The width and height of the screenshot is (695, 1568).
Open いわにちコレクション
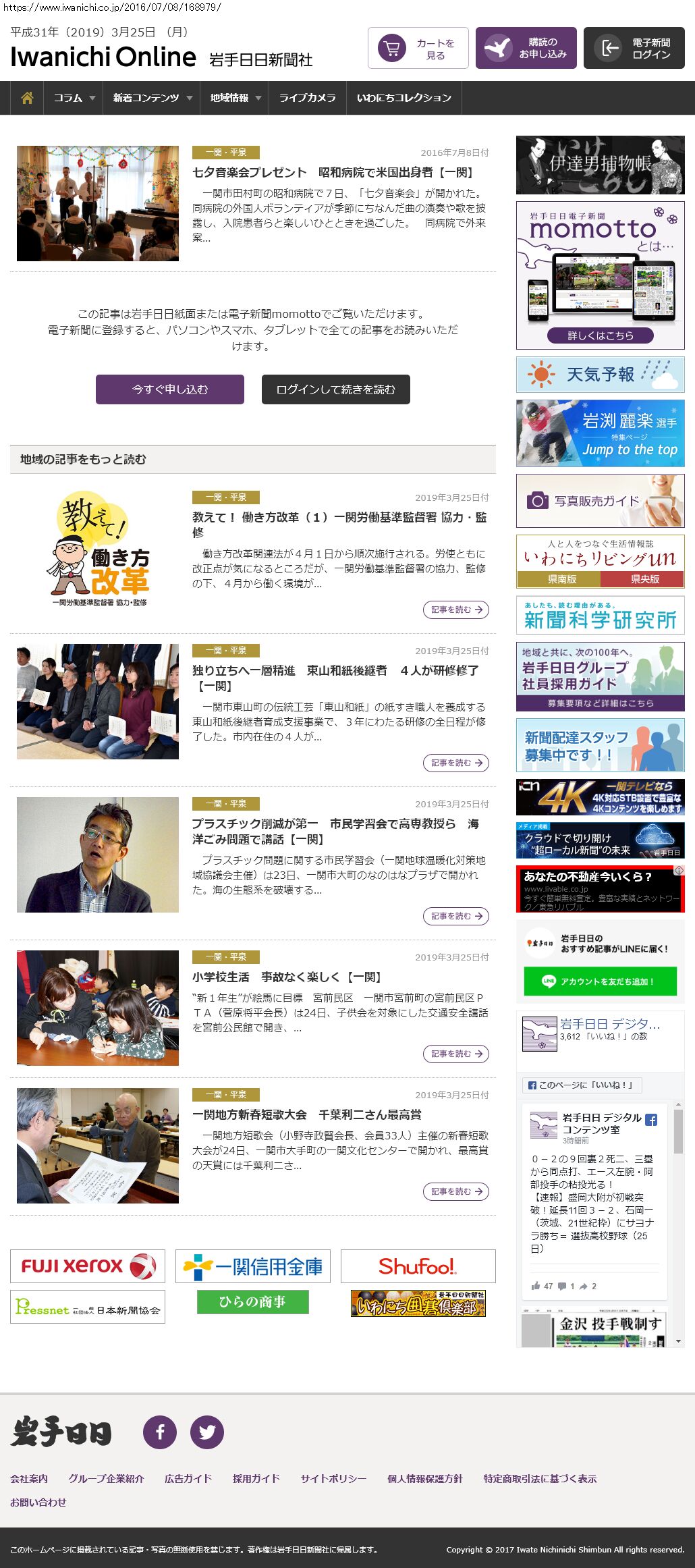point(404,98)
